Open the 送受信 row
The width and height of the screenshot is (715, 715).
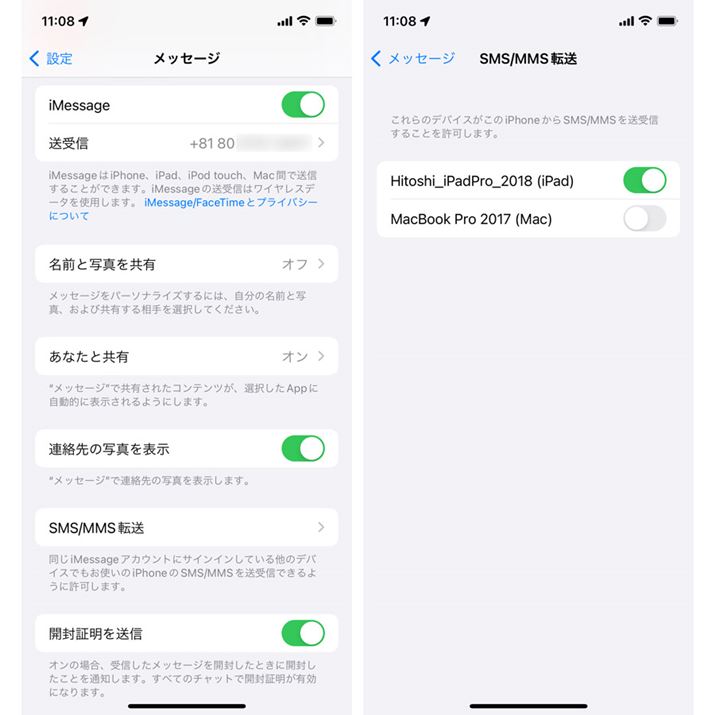186,143
